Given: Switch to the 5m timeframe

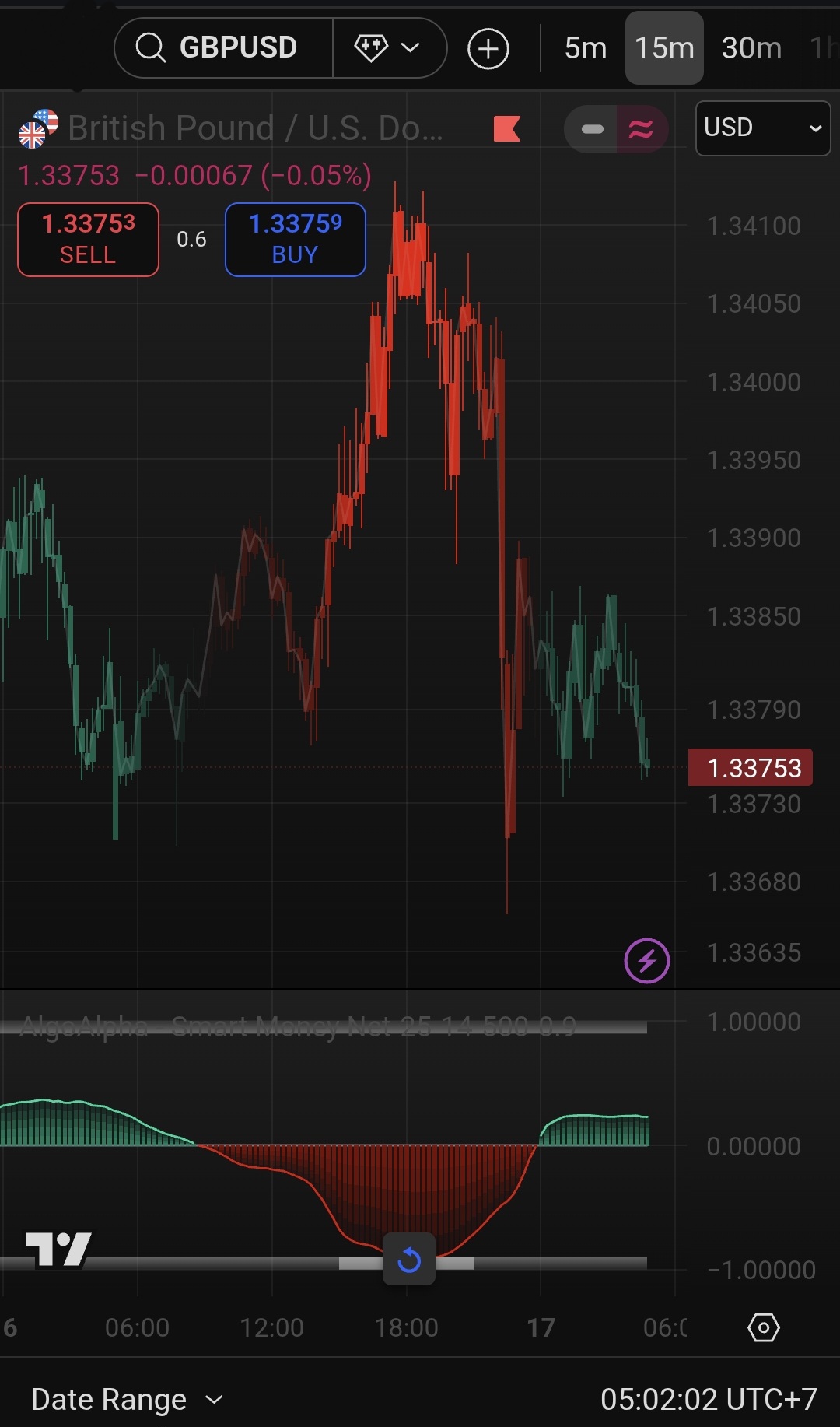Looking at the screenshot, I should pyautogui.click(x=585, y=48).
